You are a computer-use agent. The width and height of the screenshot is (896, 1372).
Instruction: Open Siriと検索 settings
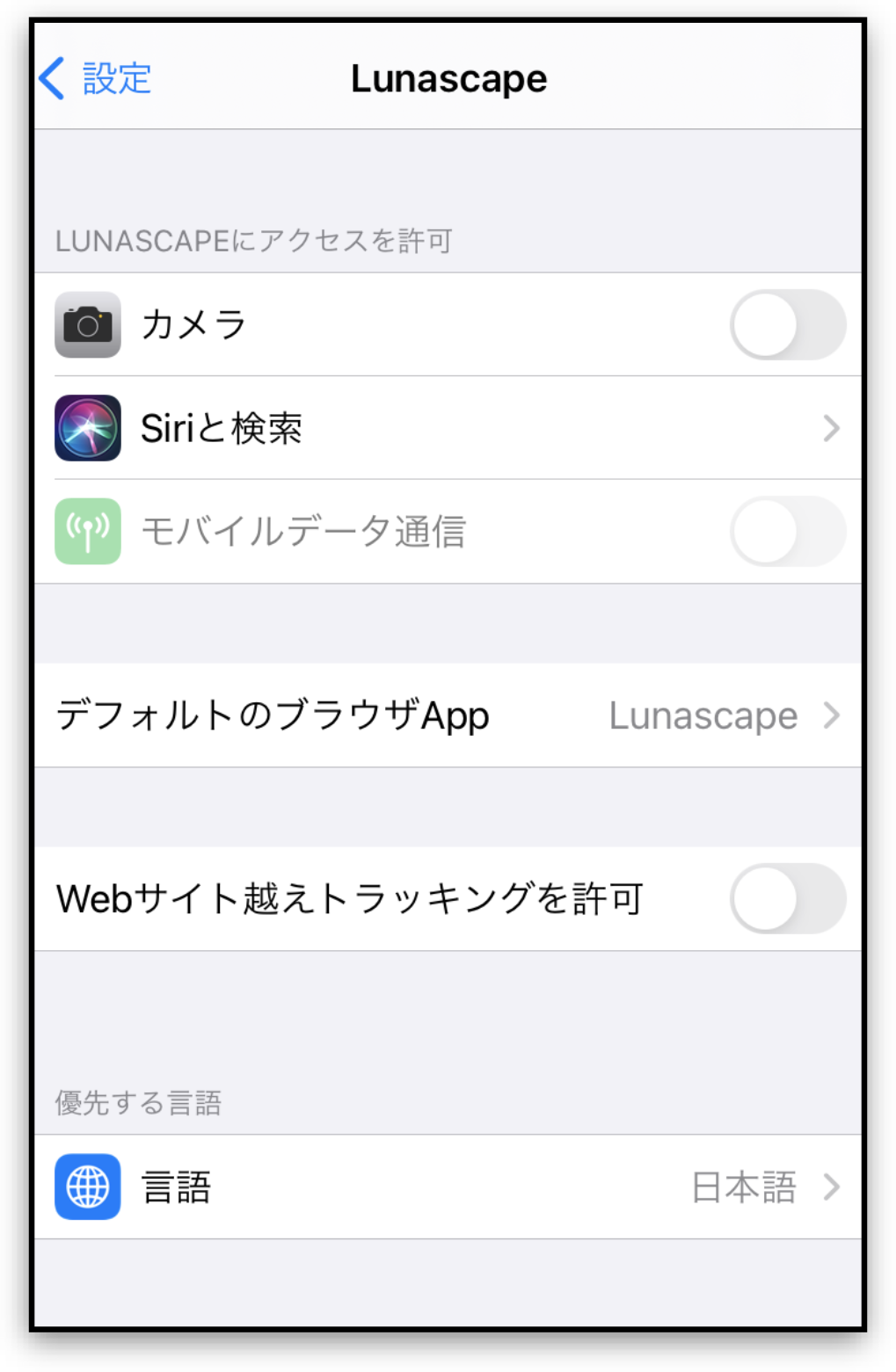[x=448, y=428]
